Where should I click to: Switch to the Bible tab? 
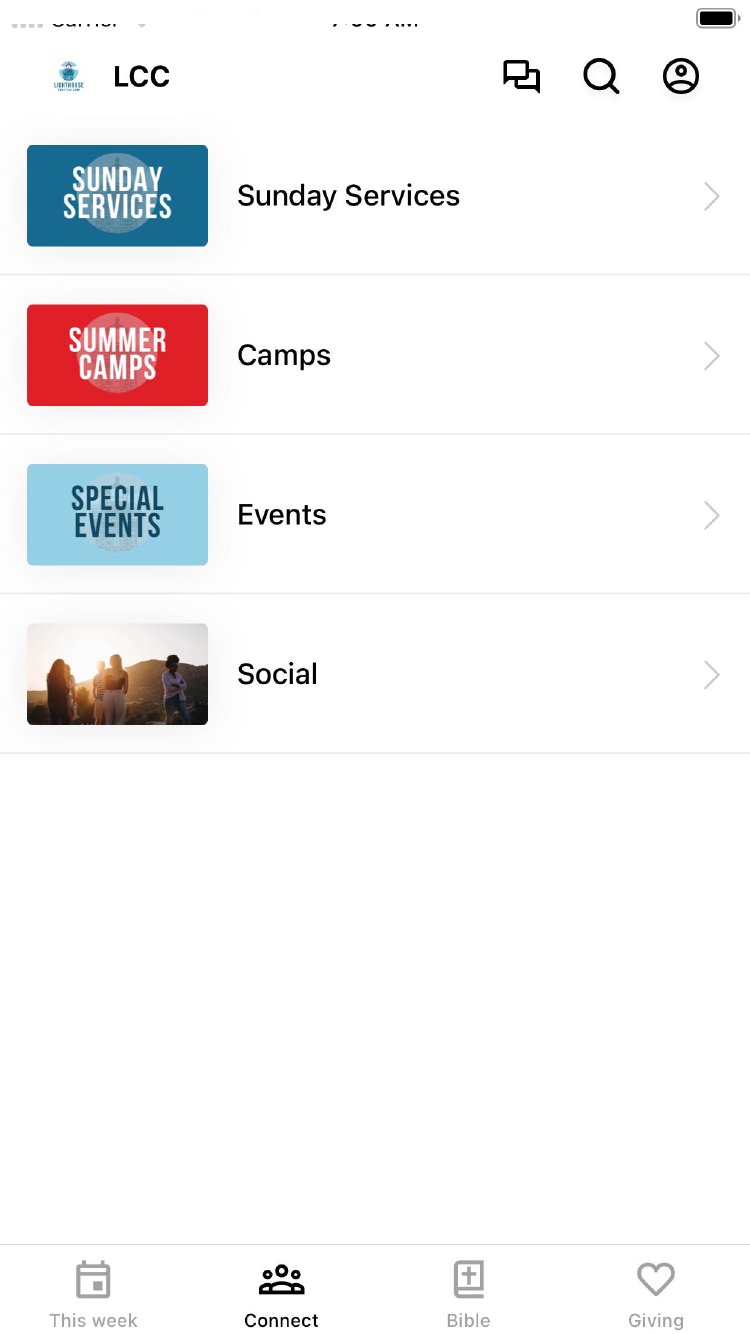tap(468, 1294)
